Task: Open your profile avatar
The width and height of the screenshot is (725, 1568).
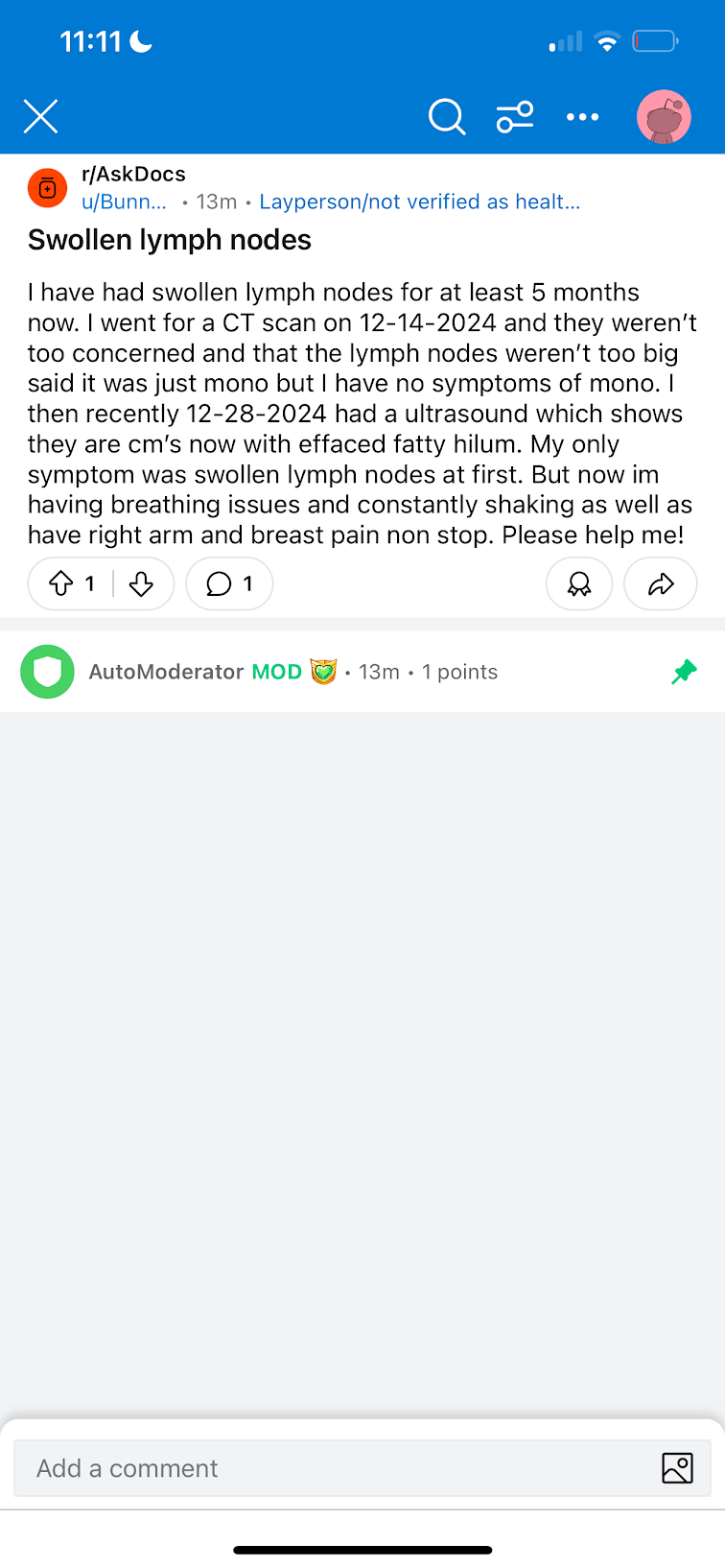Action: 665,117
